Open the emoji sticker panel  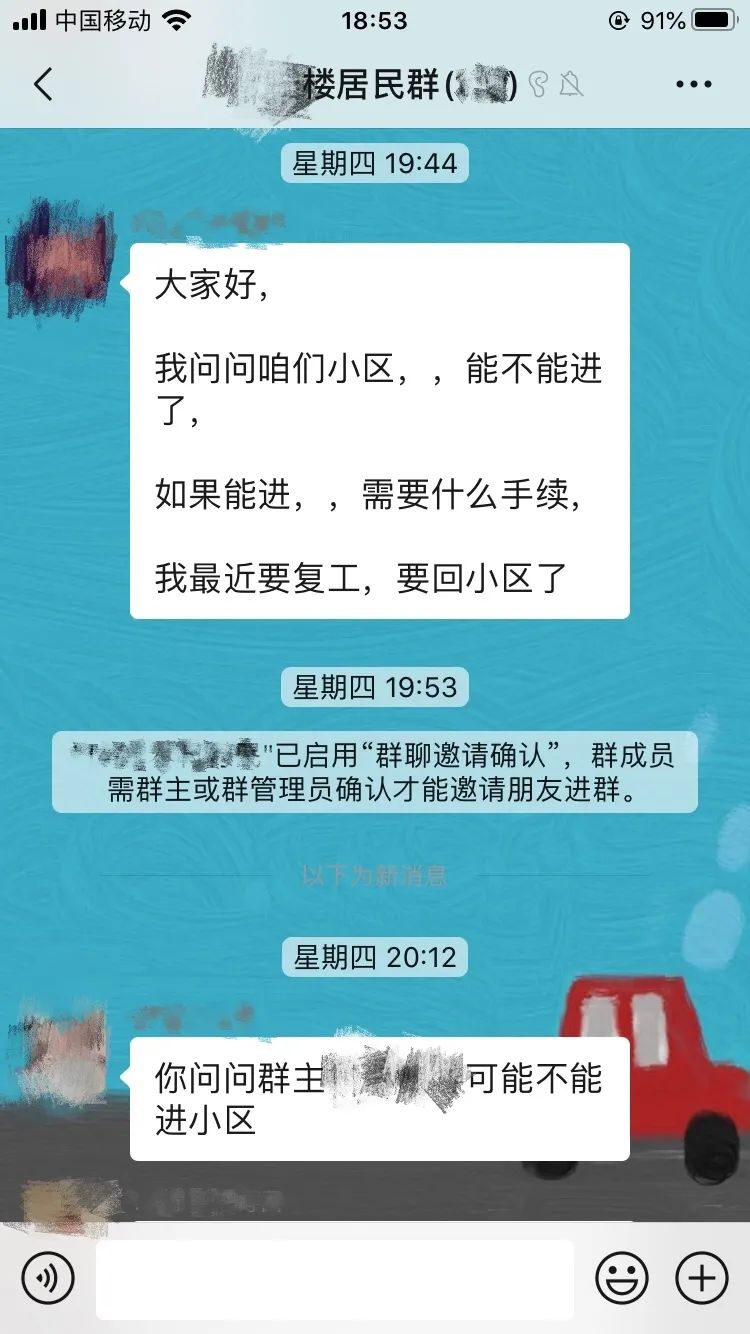click(x=622, y=1278)
